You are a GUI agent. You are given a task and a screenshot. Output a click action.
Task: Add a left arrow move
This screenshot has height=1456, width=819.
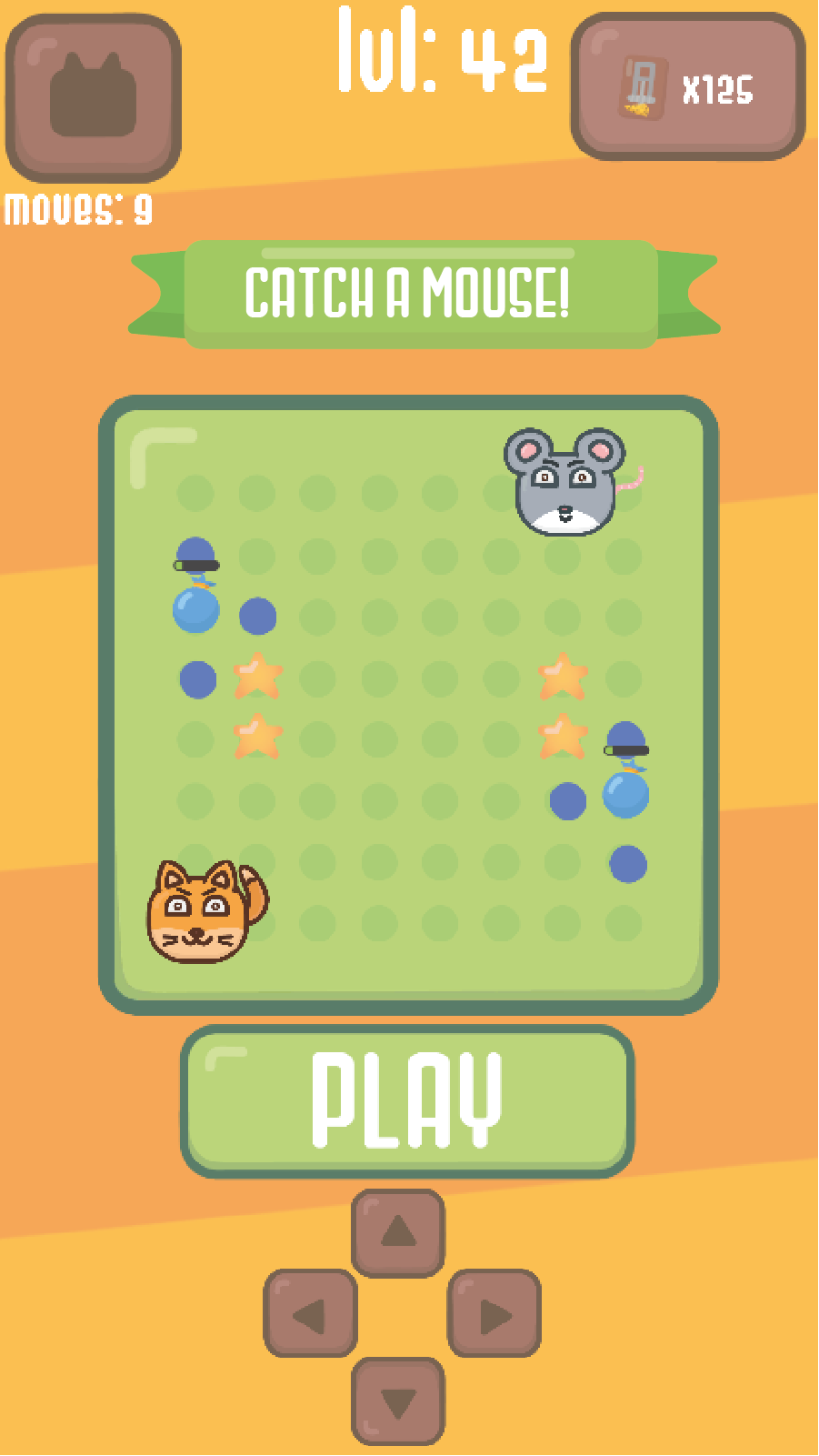click(310, 1314)
